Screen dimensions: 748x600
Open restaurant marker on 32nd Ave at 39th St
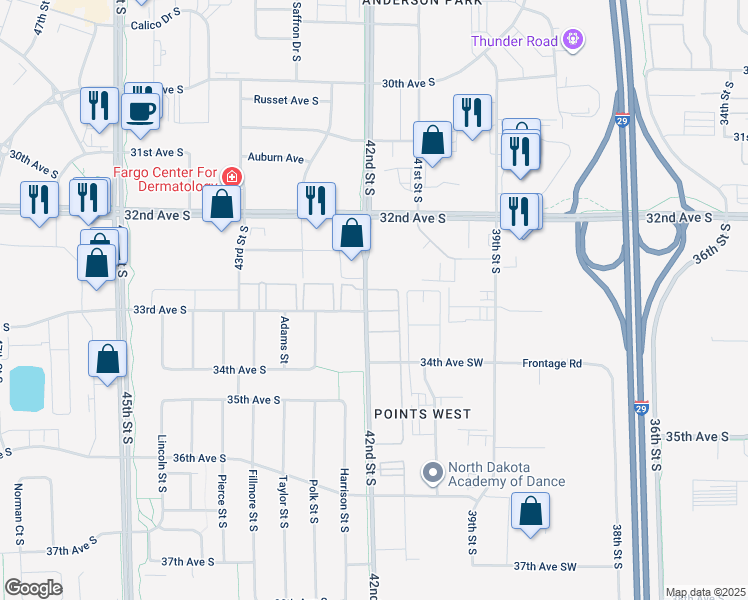(x=519, y=216)
